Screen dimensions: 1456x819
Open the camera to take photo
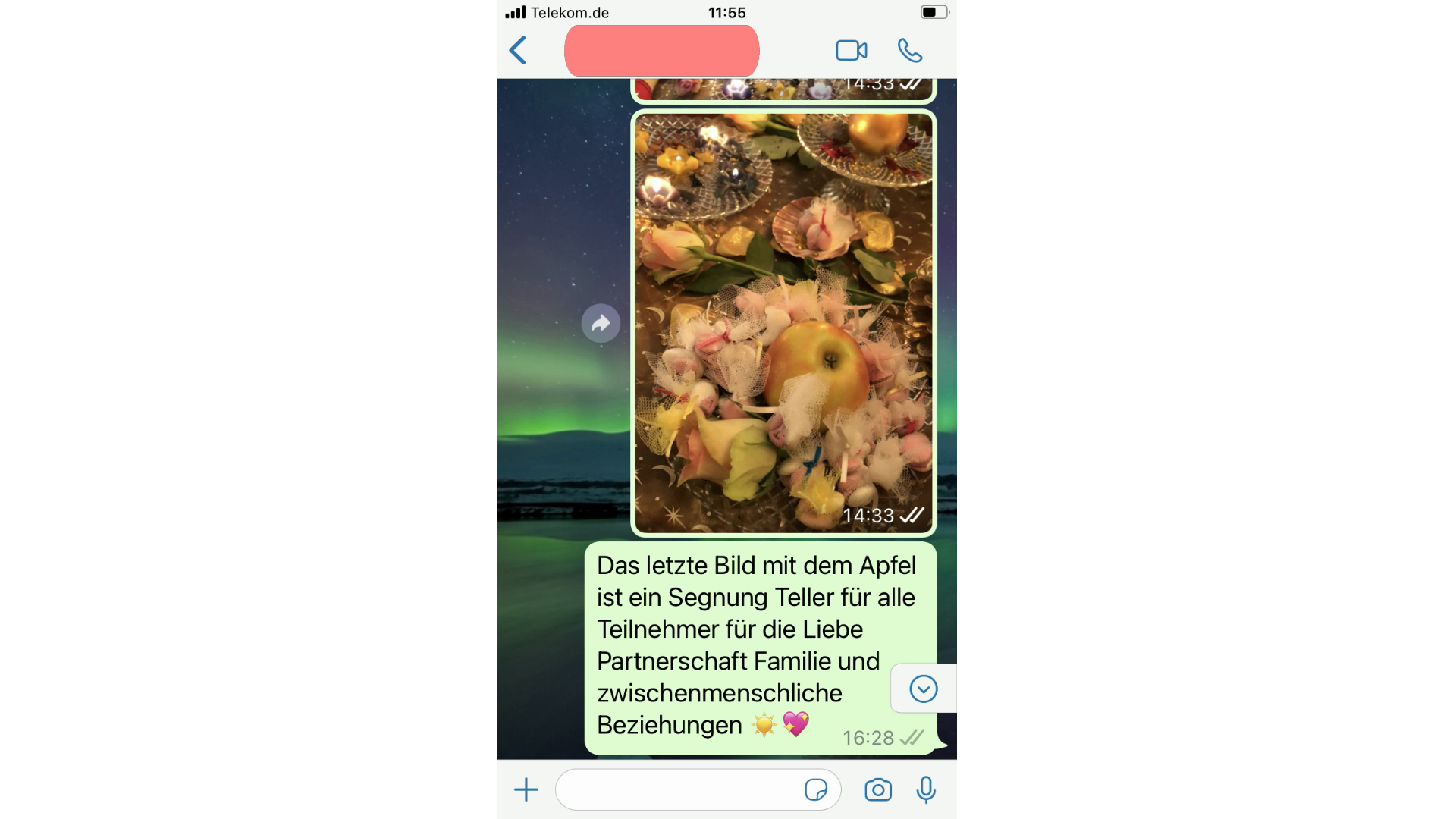click(x=877, y=789)
